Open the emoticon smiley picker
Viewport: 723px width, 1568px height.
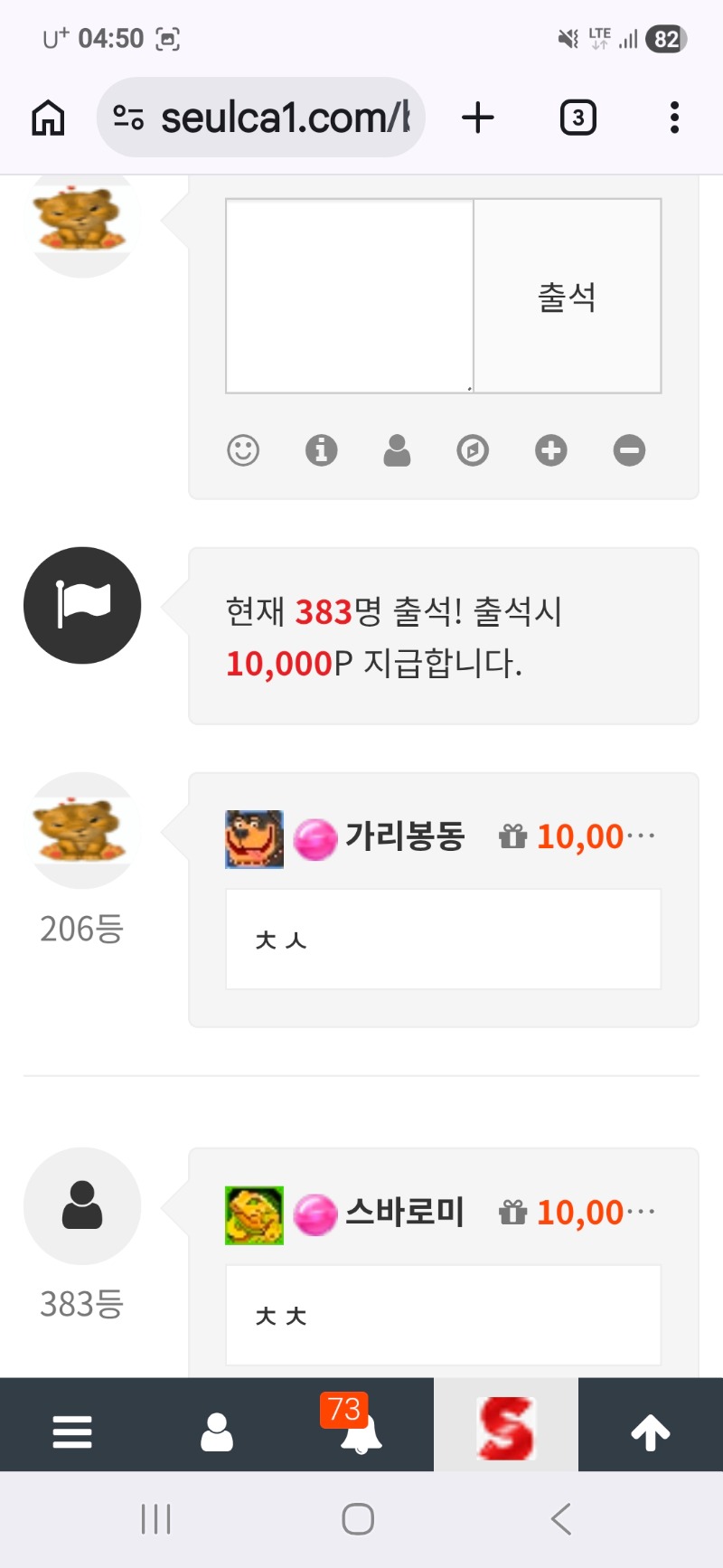point(243,450)
